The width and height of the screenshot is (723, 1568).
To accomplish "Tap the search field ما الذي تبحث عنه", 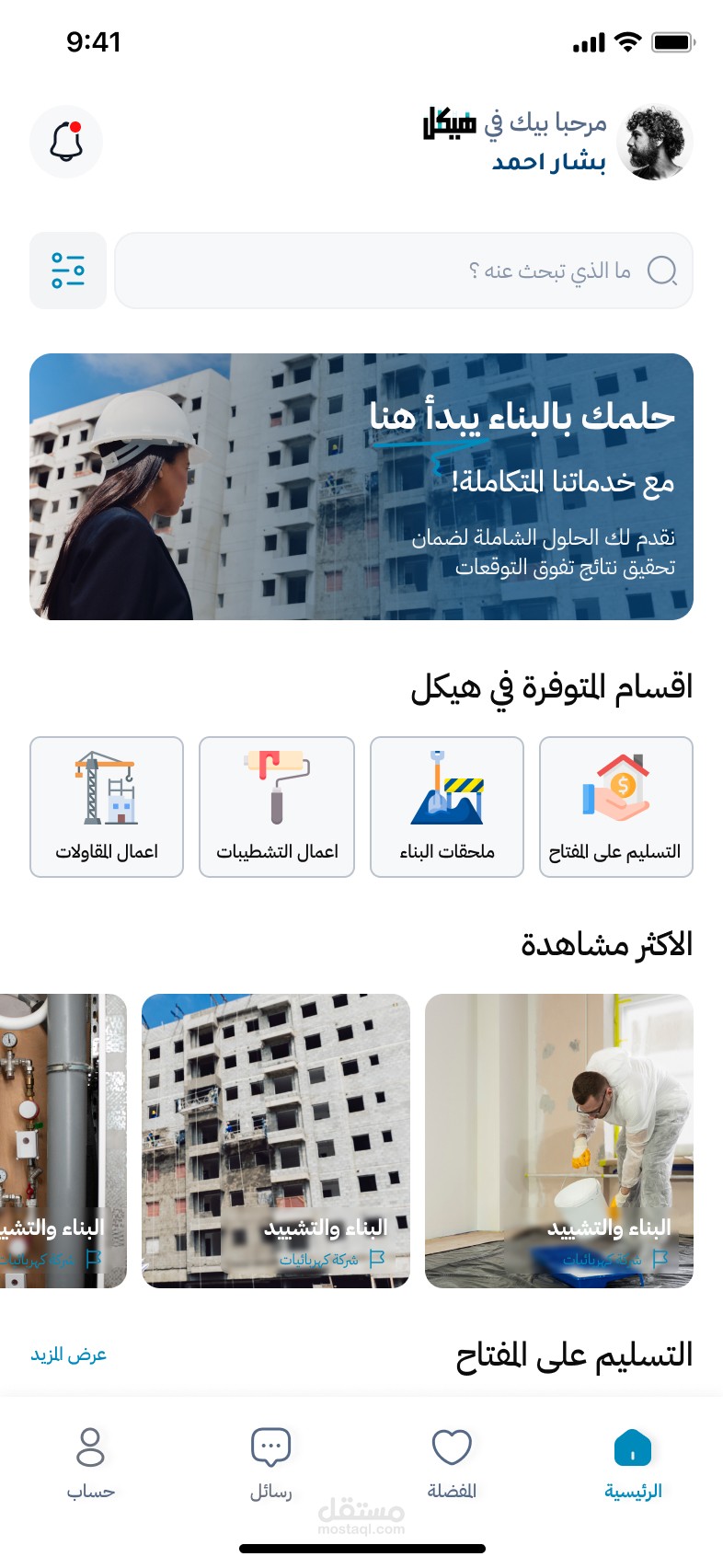I will pos(404,271).
